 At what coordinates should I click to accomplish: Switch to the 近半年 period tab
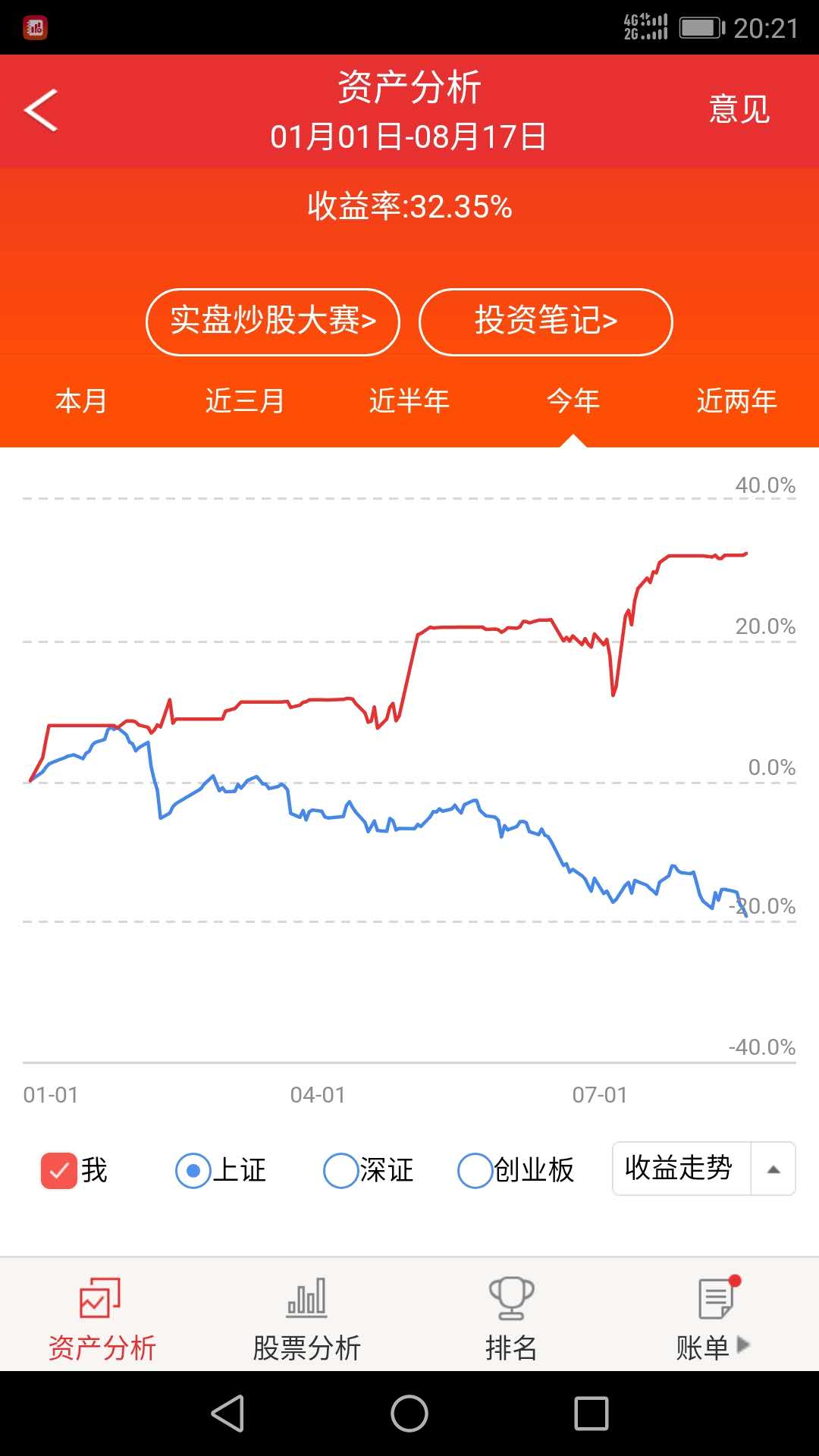point(409,400)
